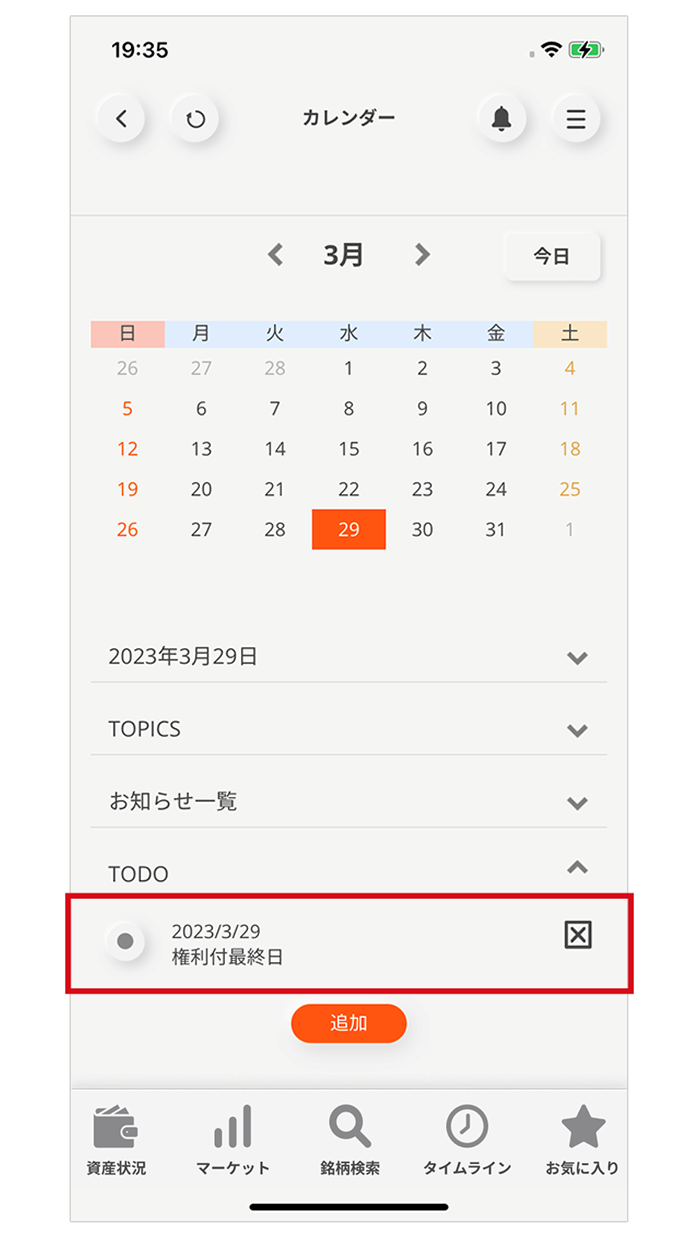The image size is (699, 1242).
Task: Add a new TODO with 追加
Action: pos(348,1023)
